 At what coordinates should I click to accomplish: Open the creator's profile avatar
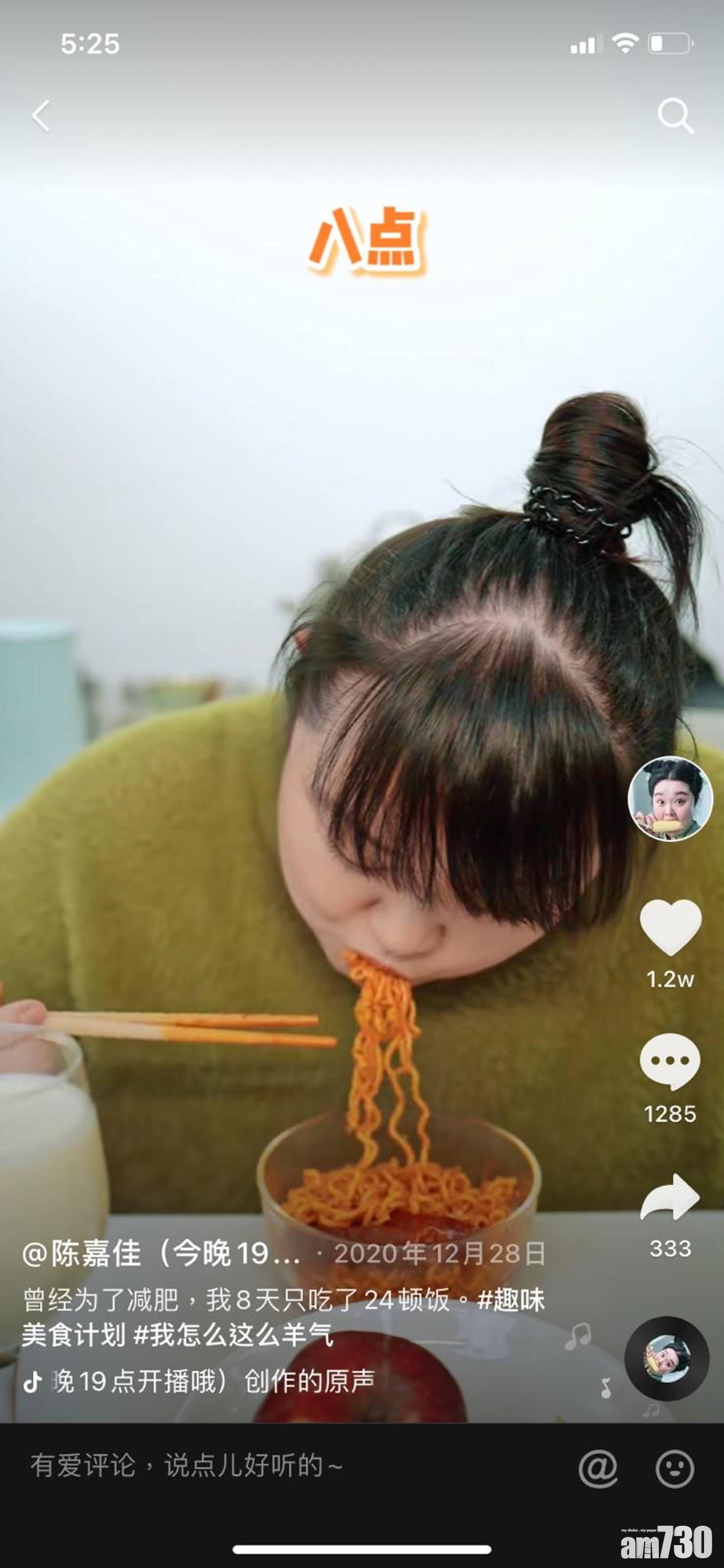[670, 799]
